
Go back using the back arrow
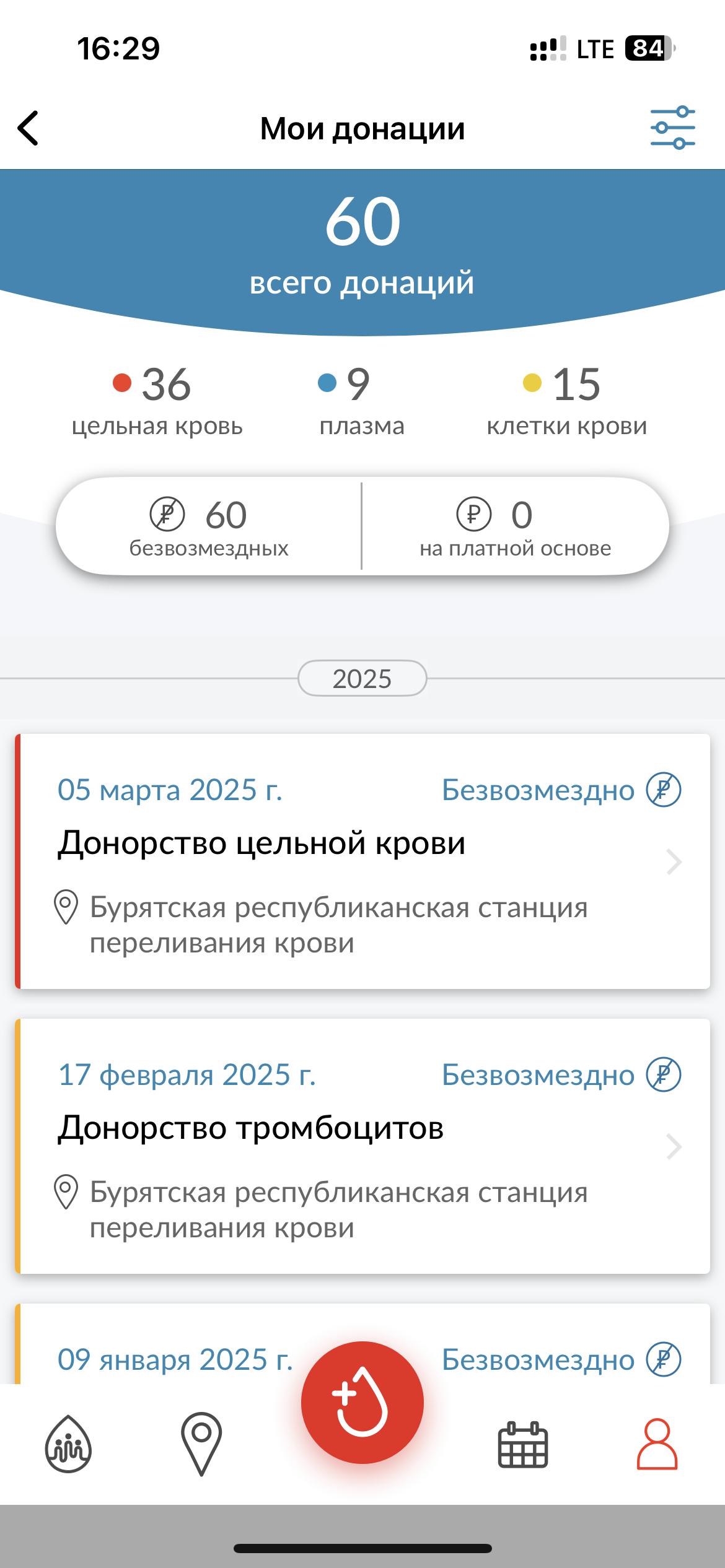(x=28, y=128)
